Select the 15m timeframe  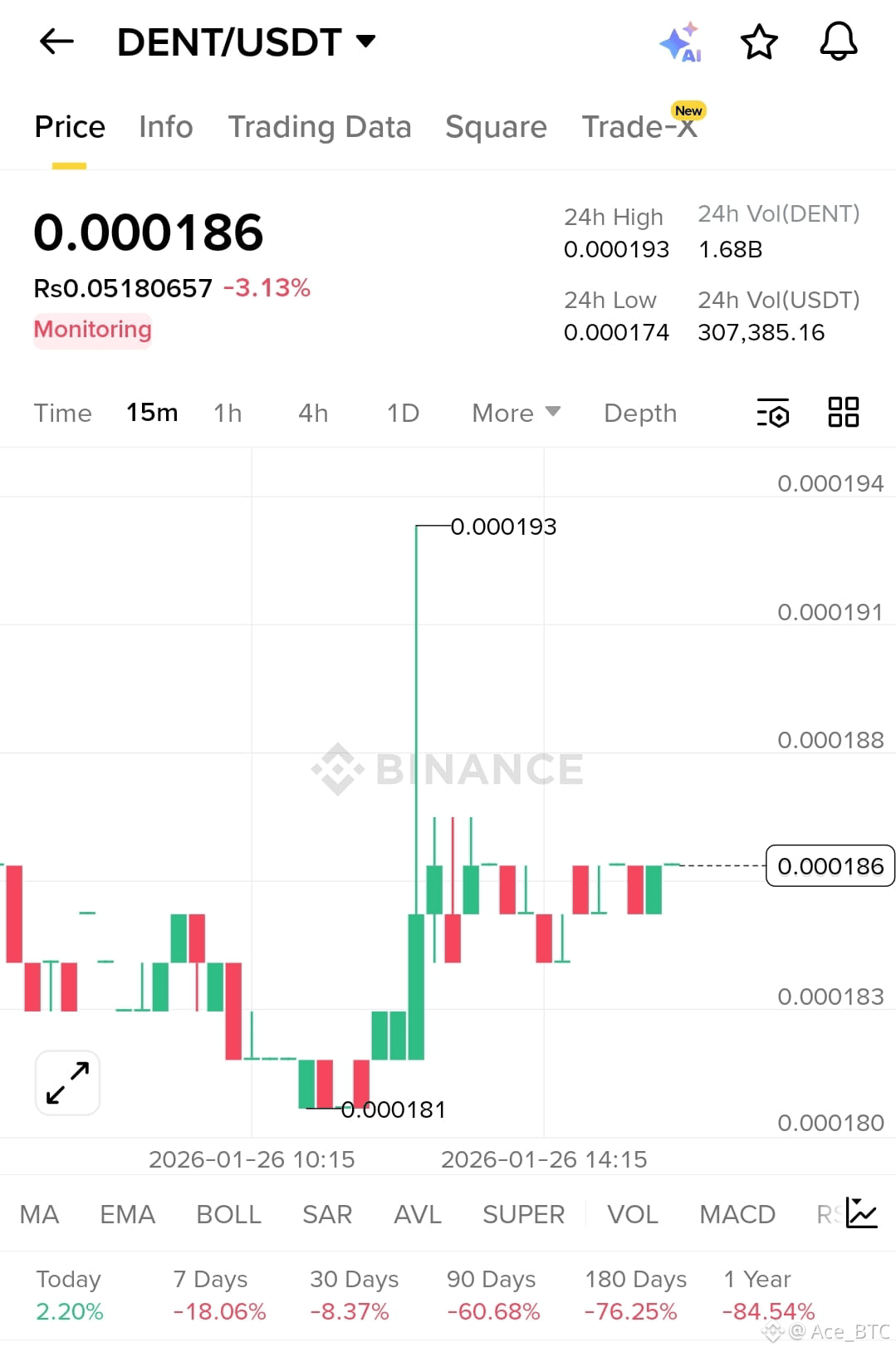tap(152, 413)
